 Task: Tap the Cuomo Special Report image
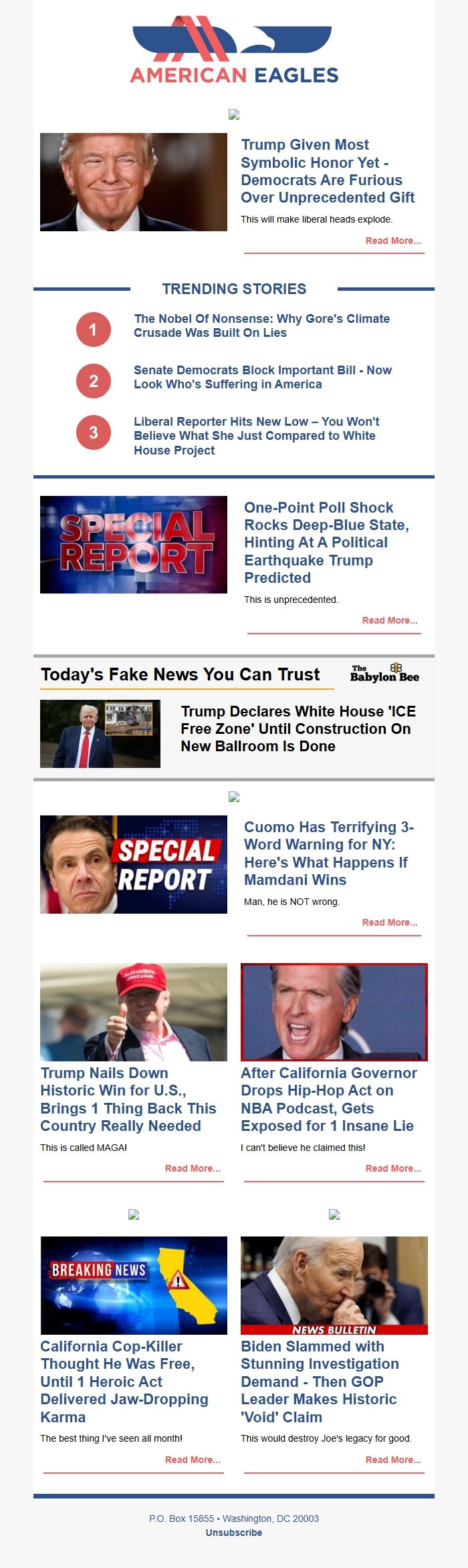tap(134, 864)
